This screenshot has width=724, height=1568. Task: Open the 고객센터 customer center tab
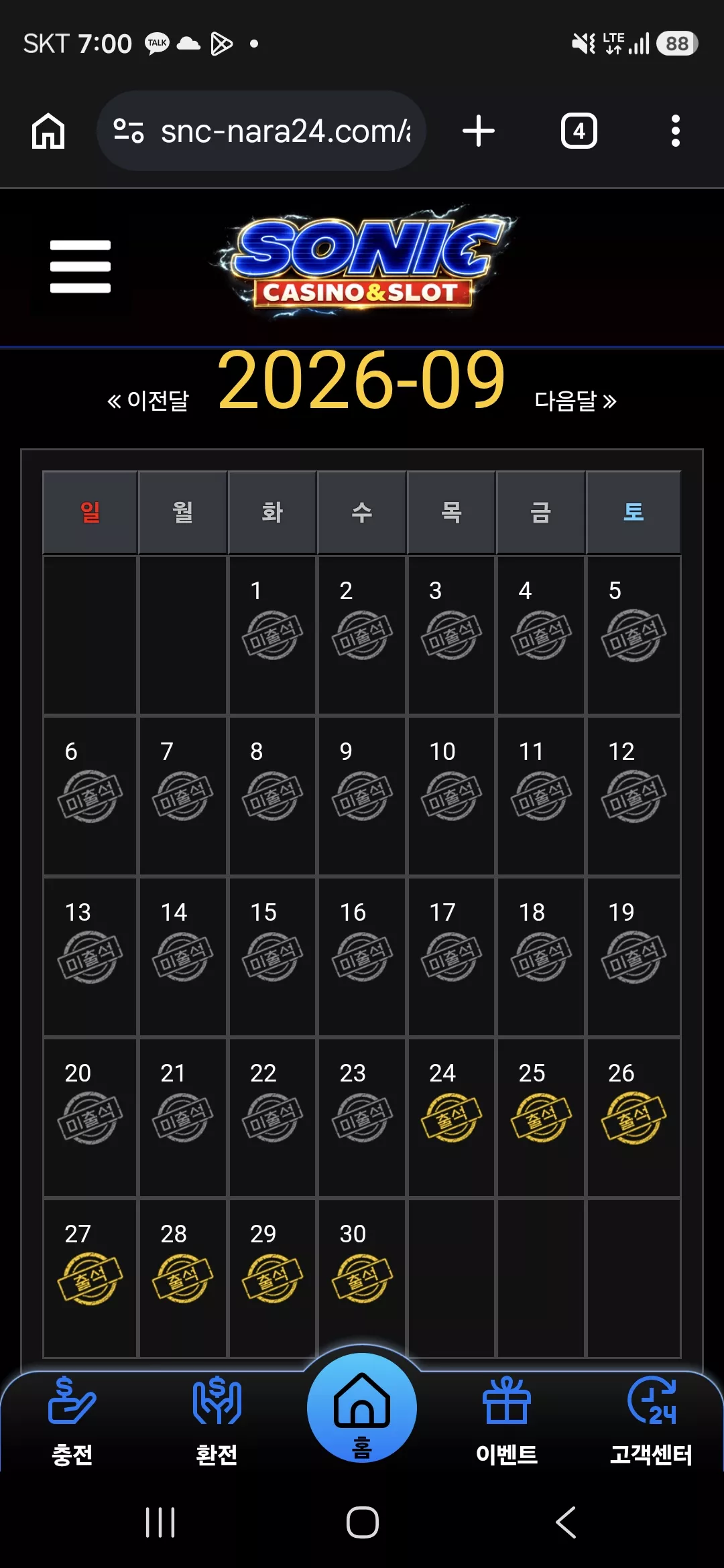pos(652,1421)
